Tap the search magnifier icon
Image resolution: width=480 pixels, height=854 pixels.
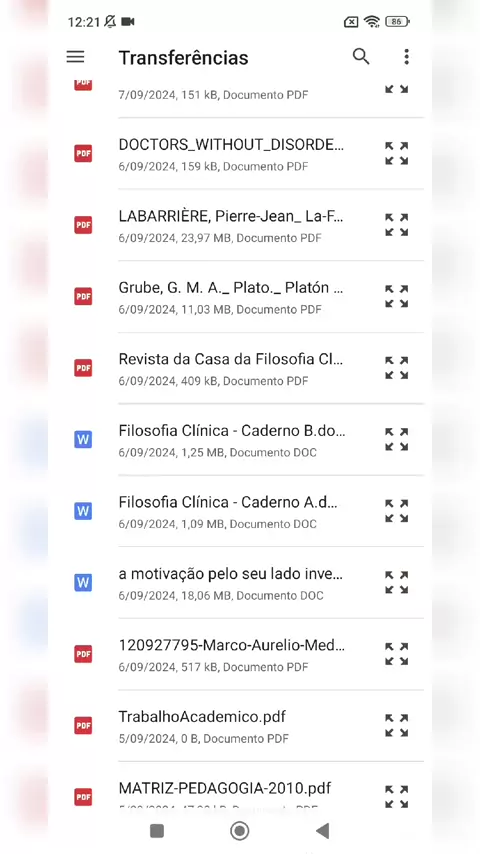click(361, 56)
